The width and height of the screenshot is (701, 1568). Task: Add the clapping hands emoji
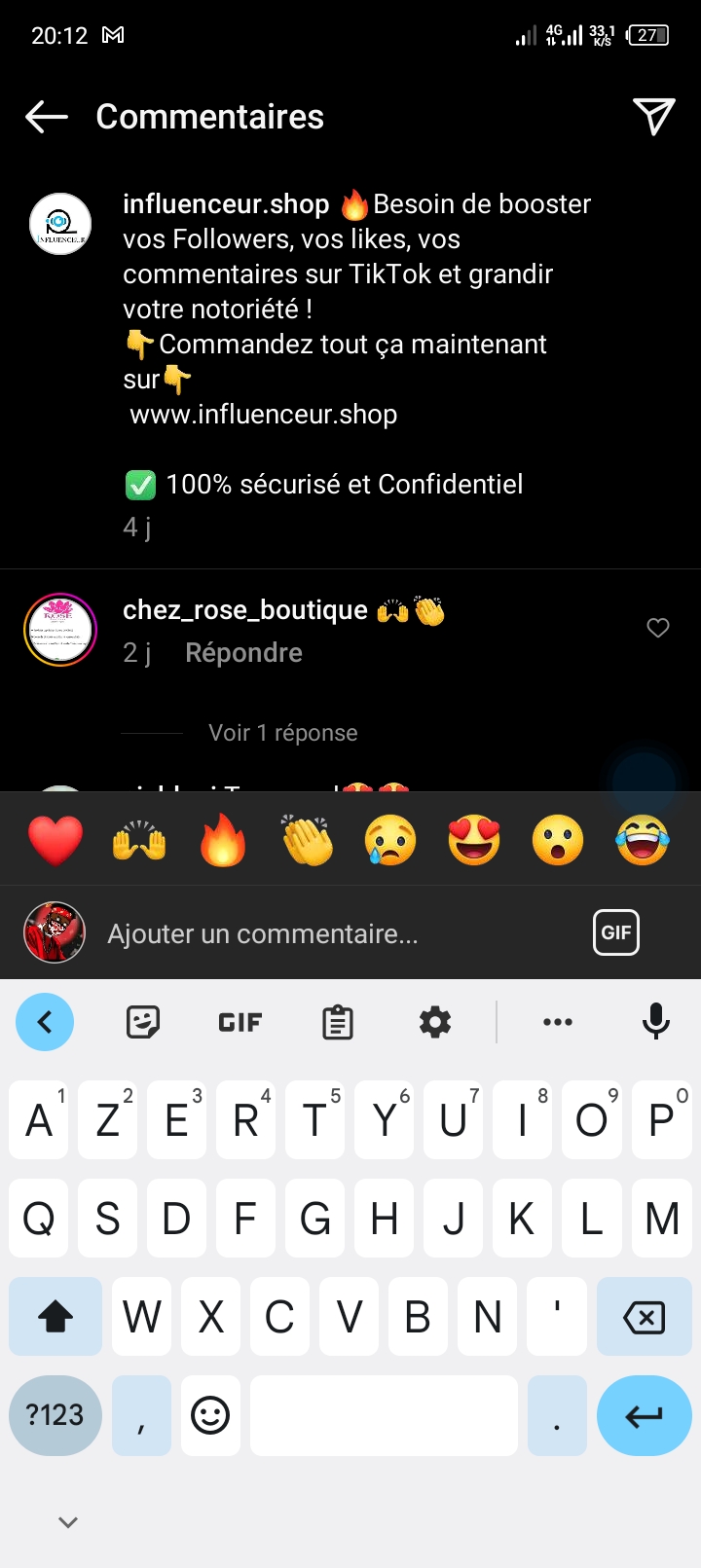307,840
